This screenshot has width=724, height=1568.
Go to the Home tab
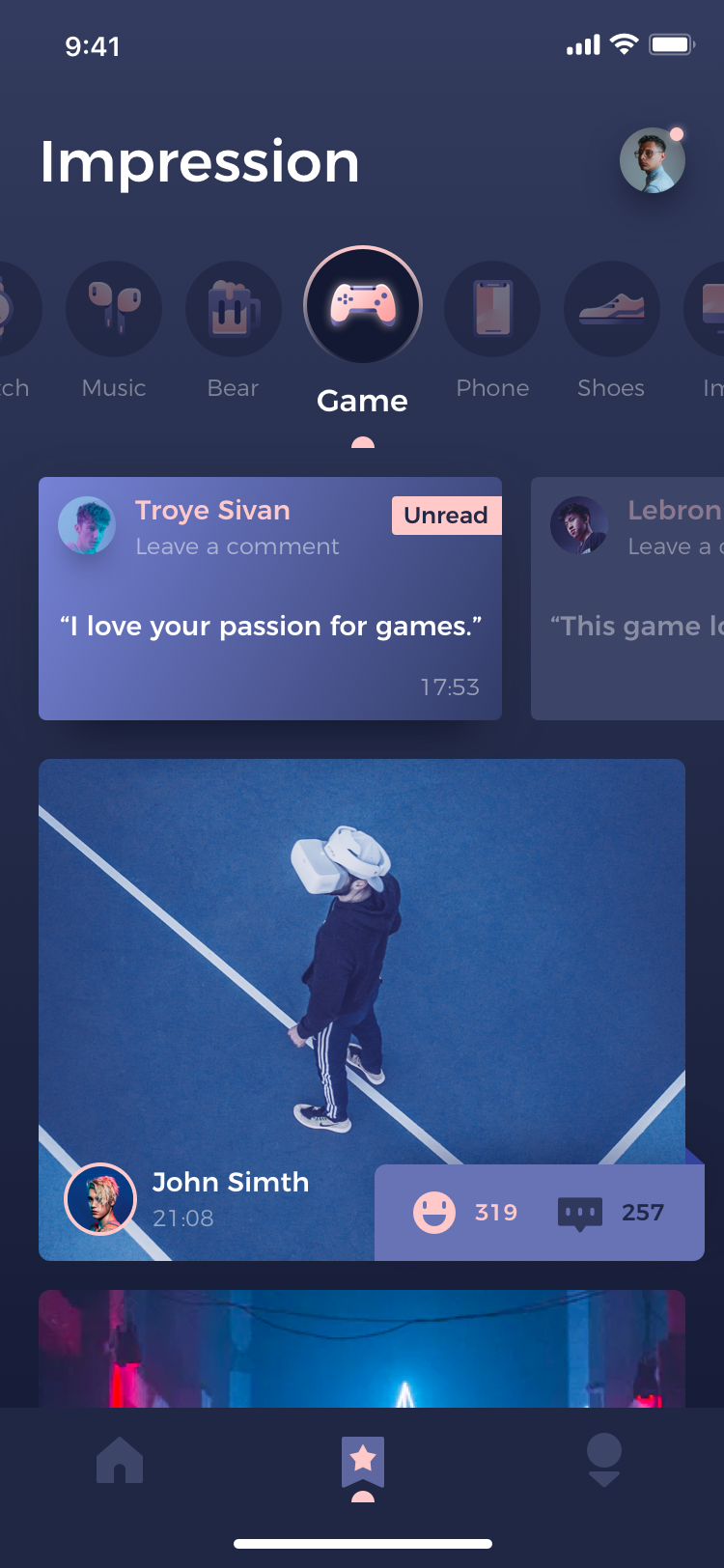pyautogui.click(x=120, y=1460)
